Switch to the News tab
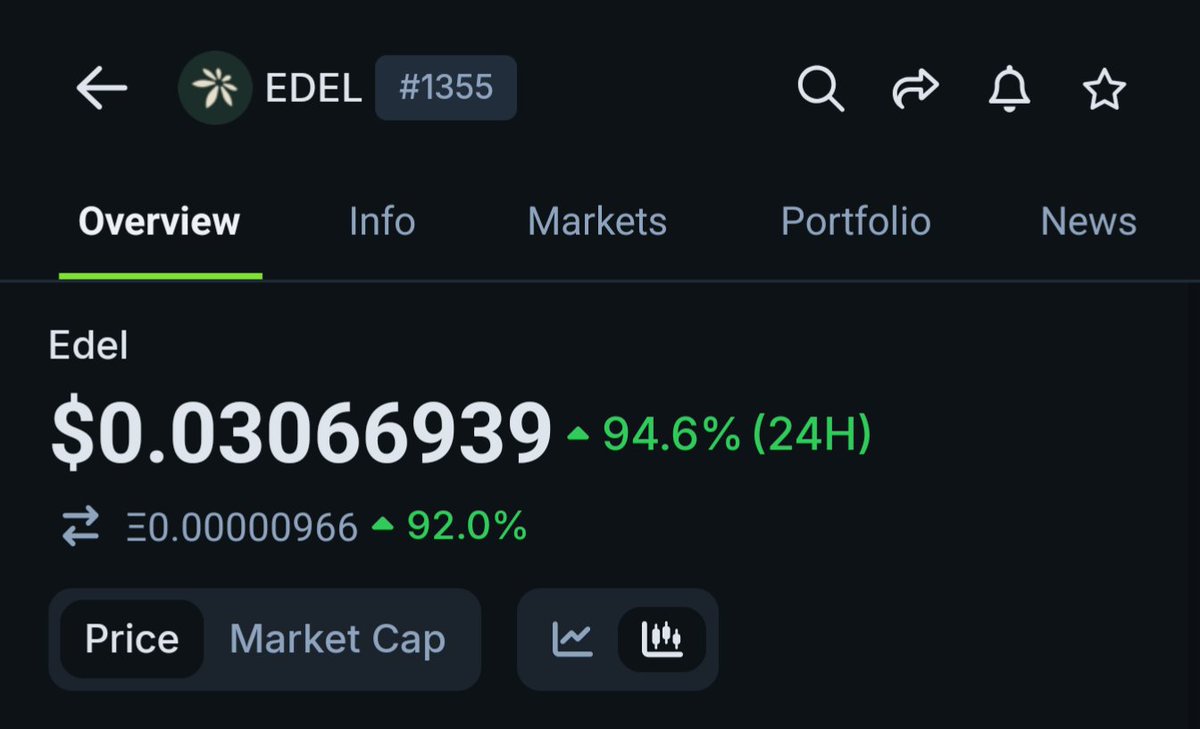This screenshot has height=729, width=1200. 1088,221
